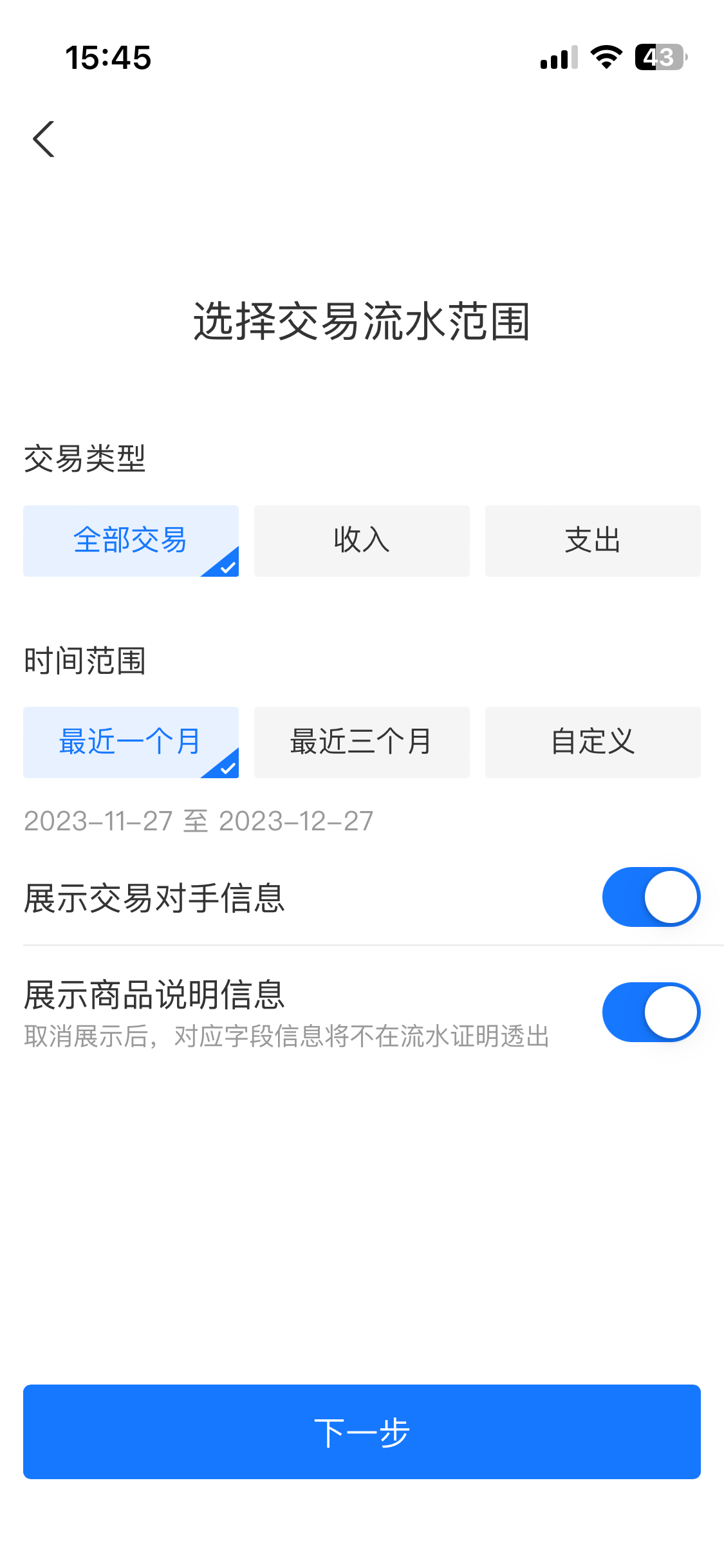Select the 支出 transaction type

592,541
